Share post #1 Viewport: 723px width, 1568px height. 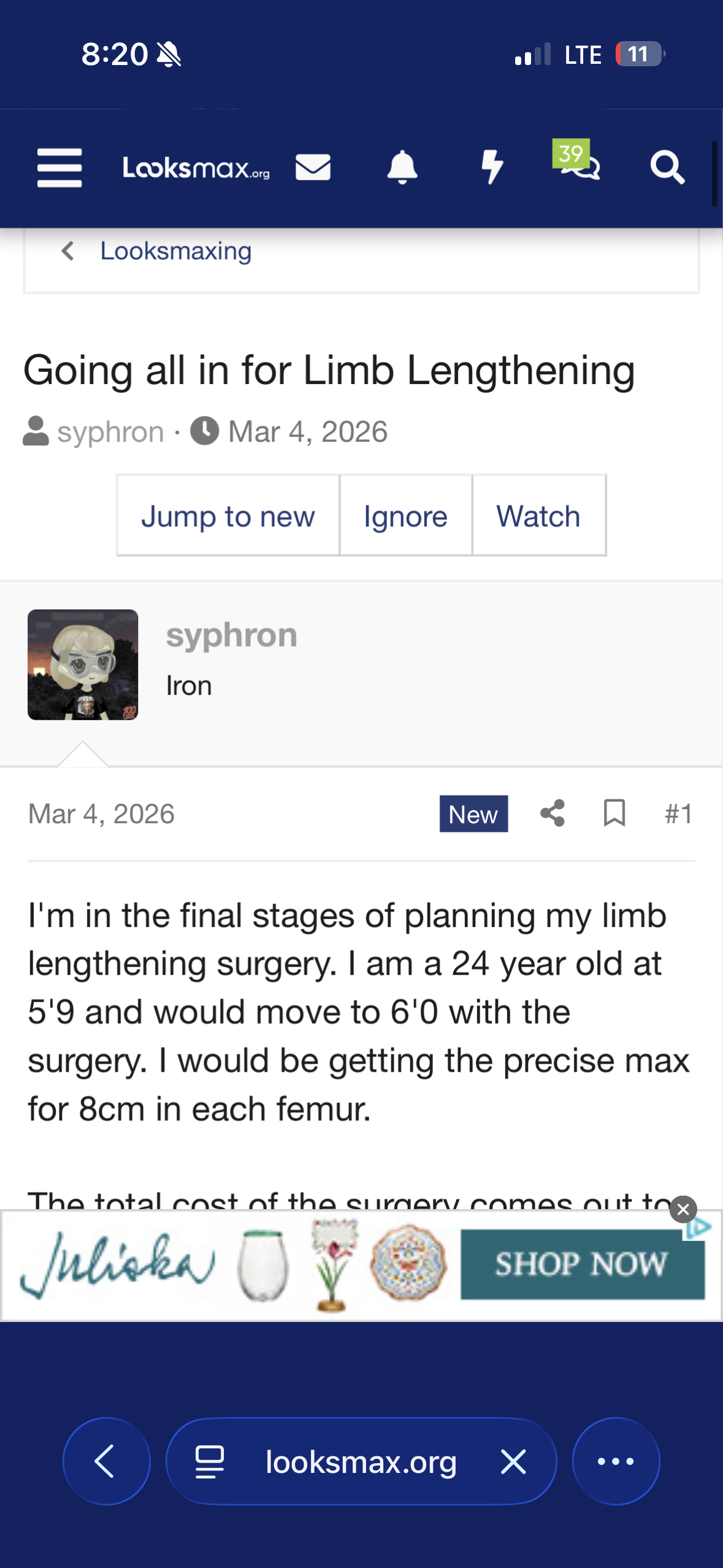tap(552, 813)
